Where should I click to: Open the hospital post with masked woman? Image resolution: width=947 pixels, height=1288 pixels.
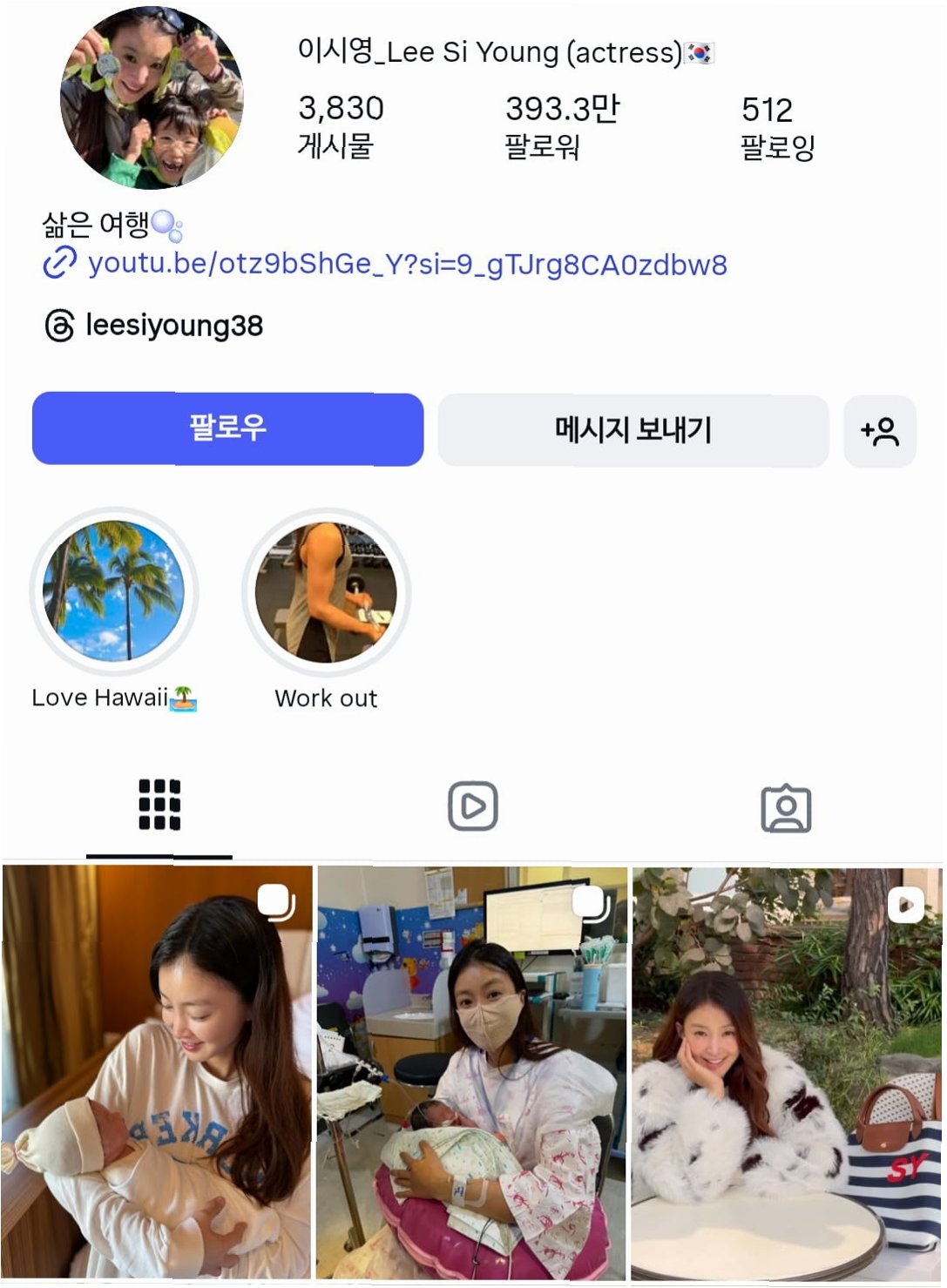472,1073
